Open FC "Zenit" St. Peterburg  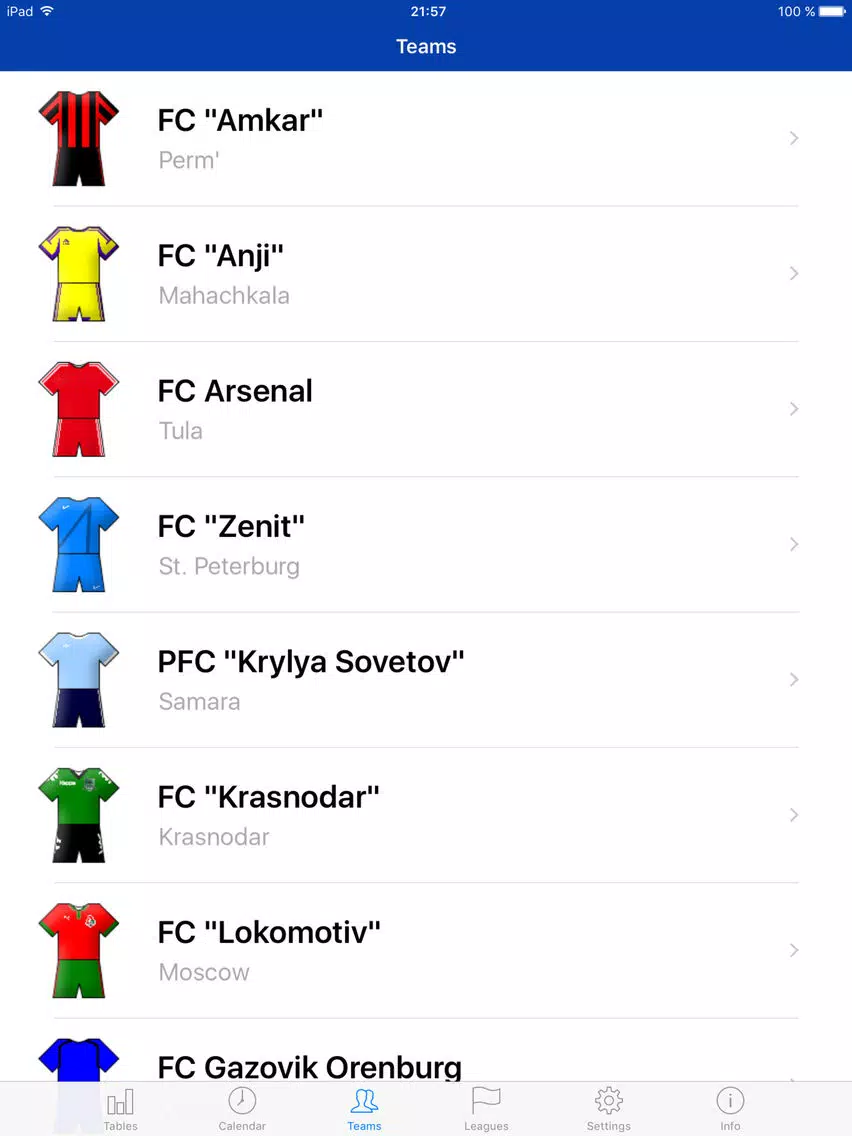[x=425, y=544]
